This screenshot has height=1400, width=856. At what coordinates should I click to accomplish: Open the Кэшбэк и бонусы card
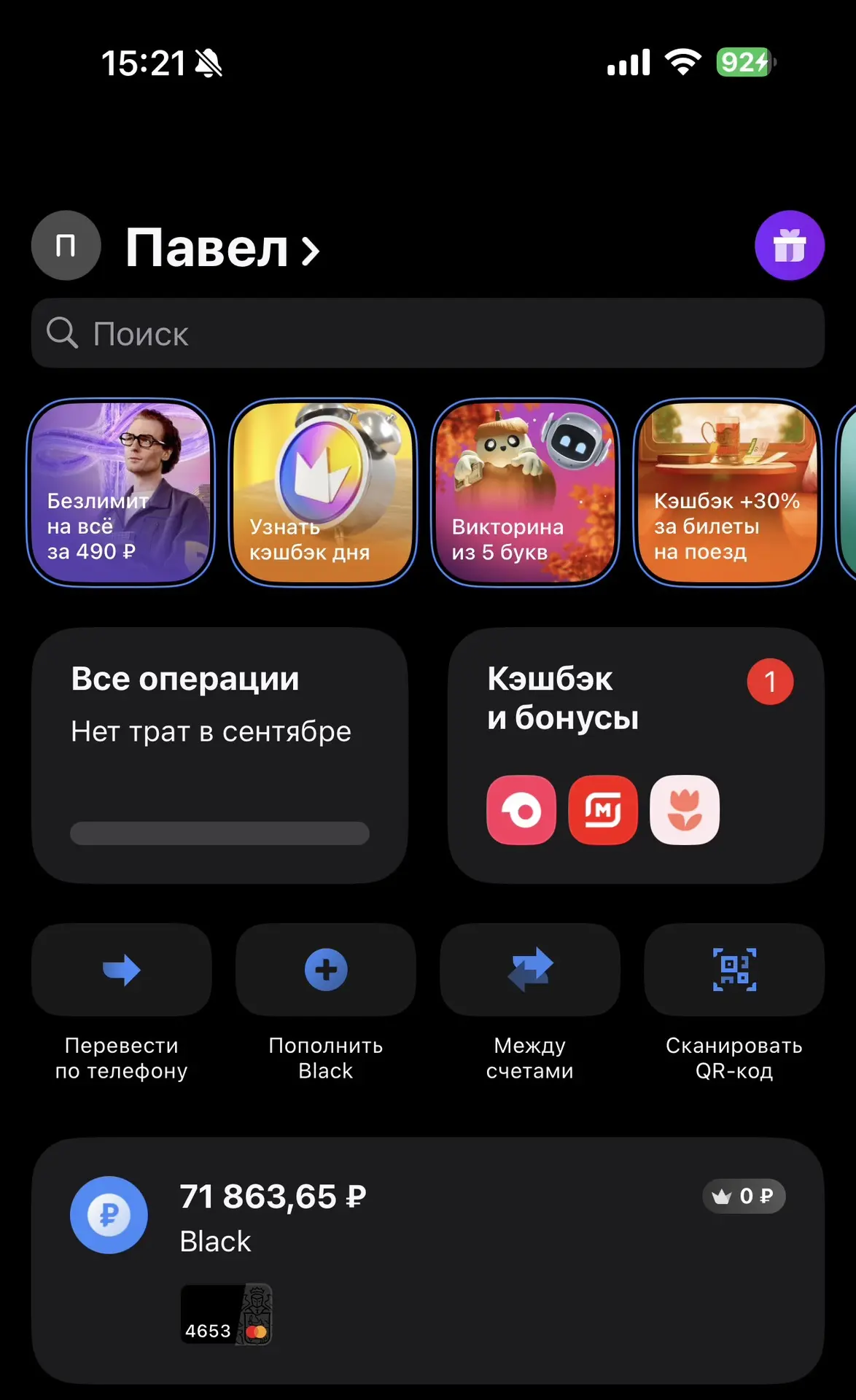(636, 755)
